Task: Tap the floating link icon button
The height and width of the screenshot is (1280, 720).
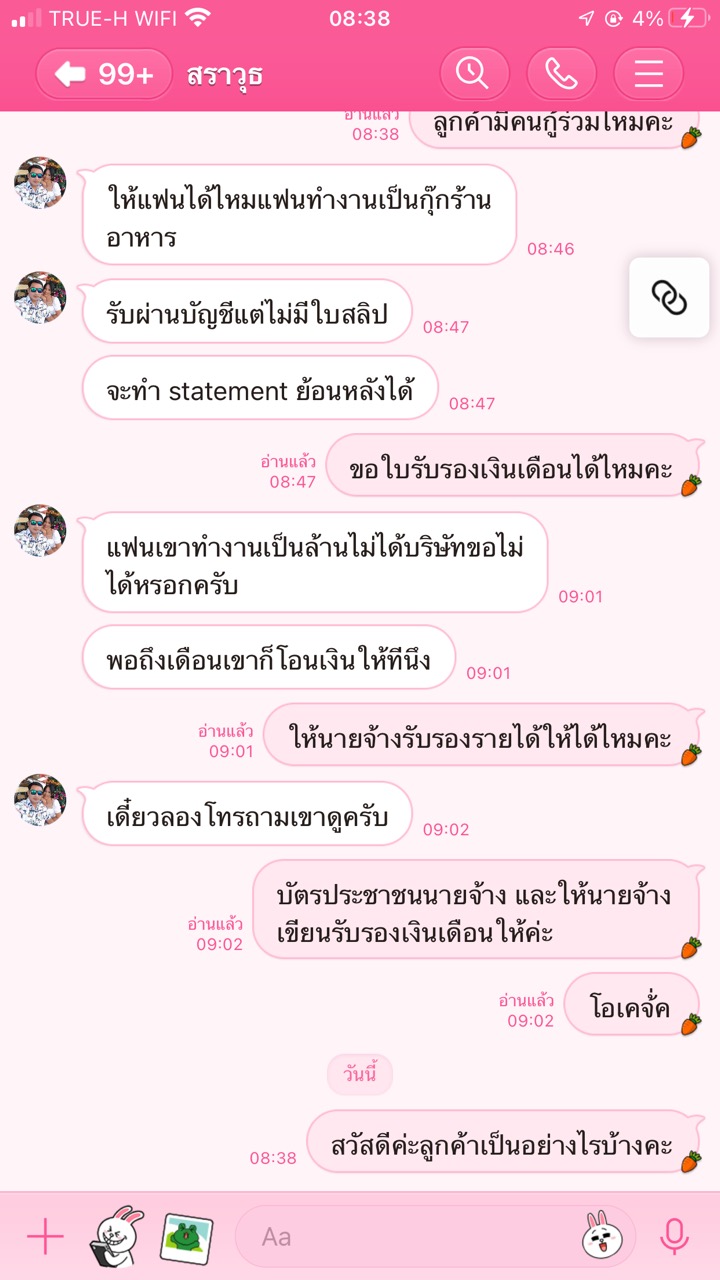Action: pyautogui.click(x=668, y=297)
